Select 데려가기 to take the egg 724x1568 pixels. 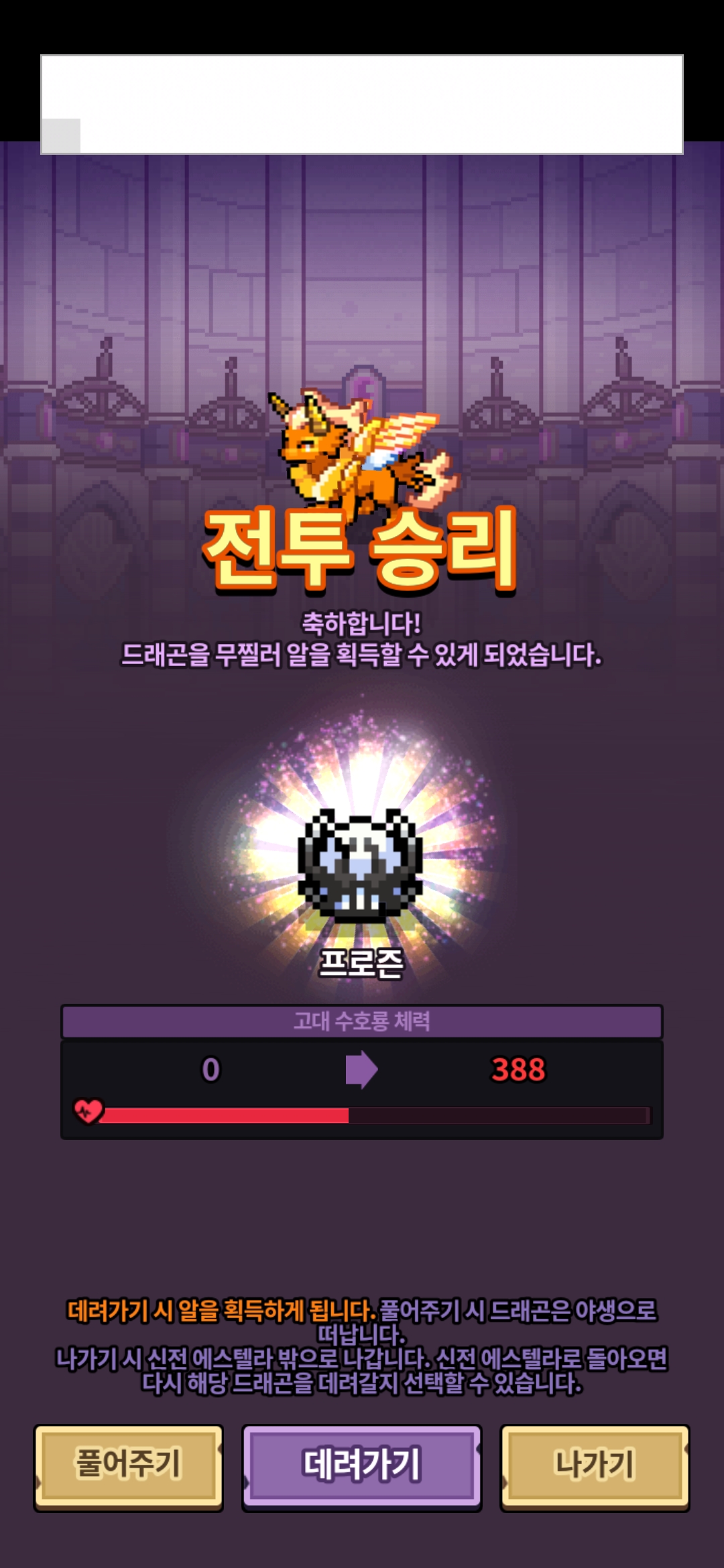coord(362,1467)
